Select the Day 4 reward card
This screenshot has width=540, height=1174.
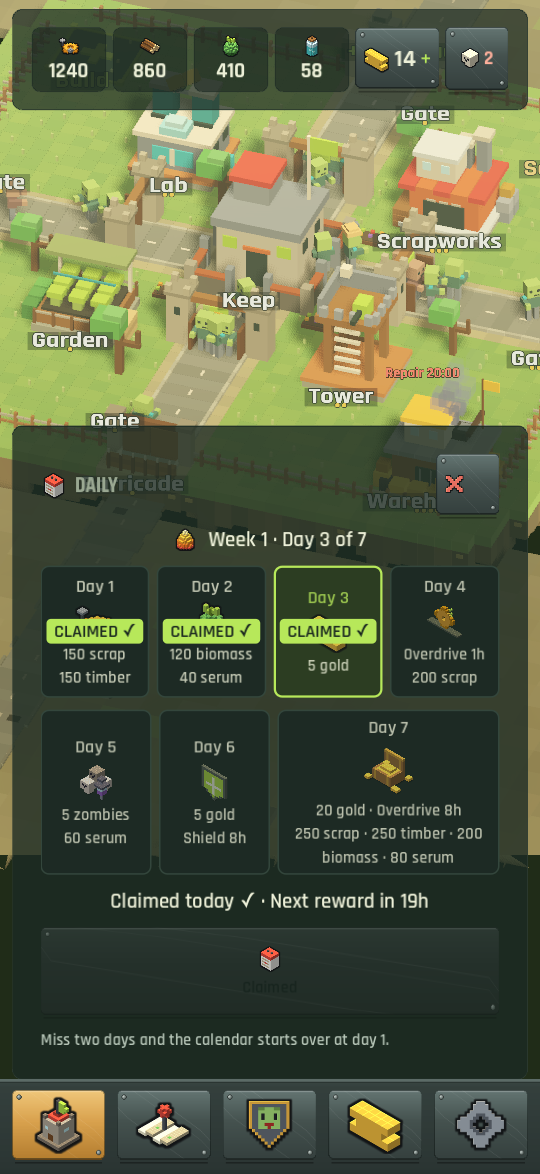point(445,631)
